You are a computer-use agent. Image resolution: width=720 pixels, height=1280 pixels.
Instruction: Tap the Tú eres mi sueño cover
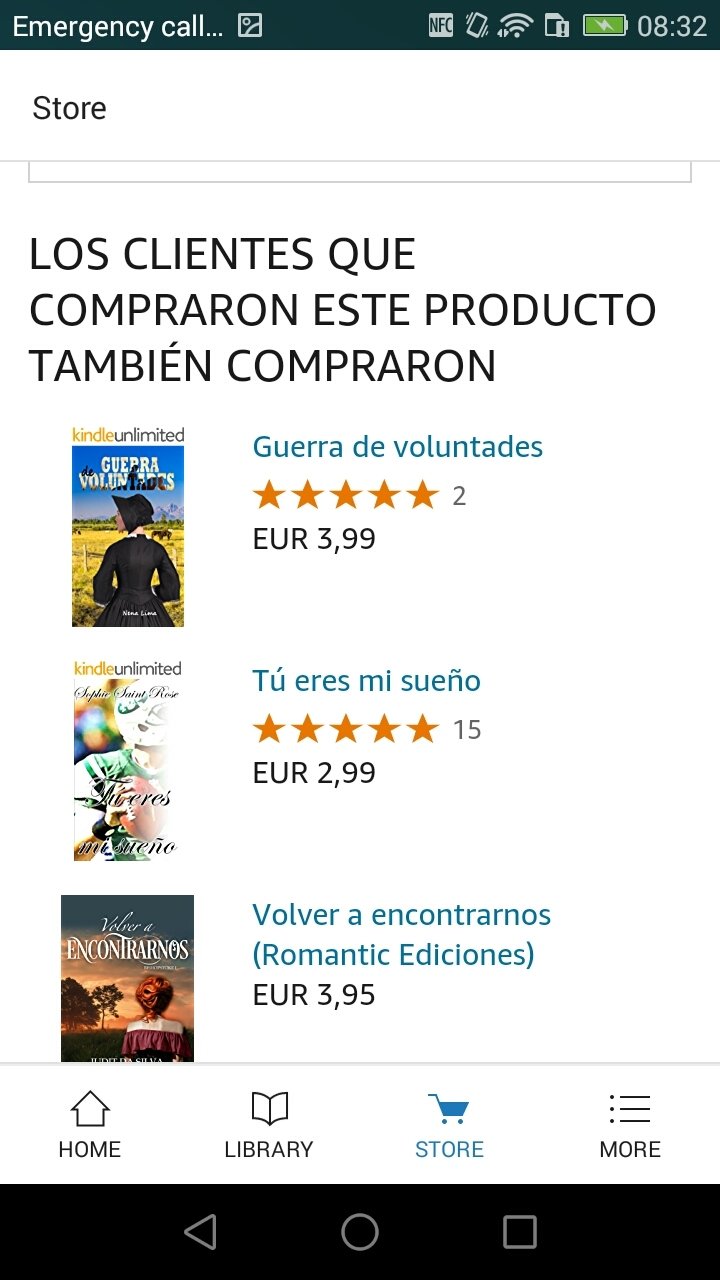point(128,760)
